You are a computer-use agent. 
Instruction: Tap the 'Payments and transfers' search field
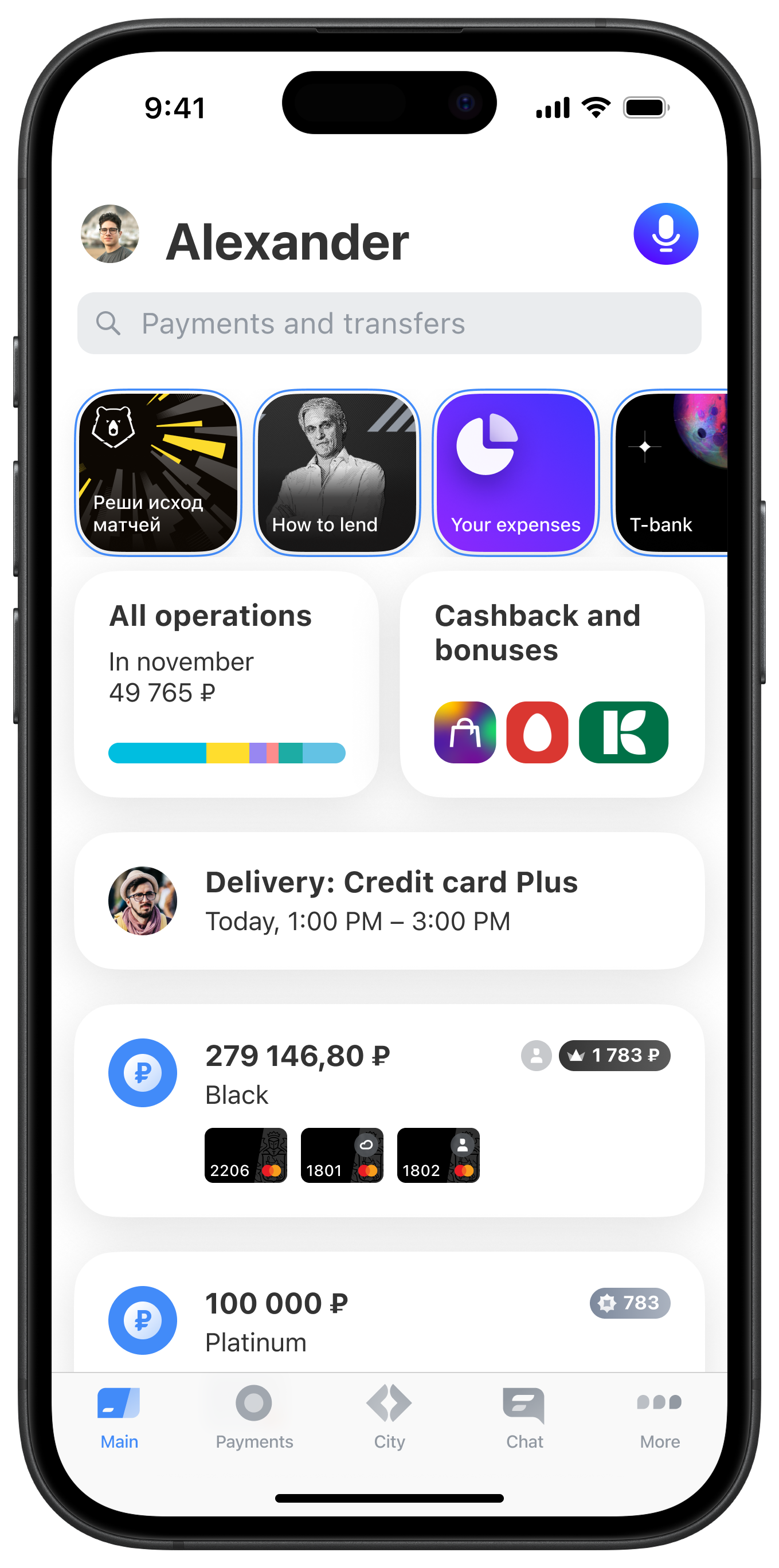390,323
